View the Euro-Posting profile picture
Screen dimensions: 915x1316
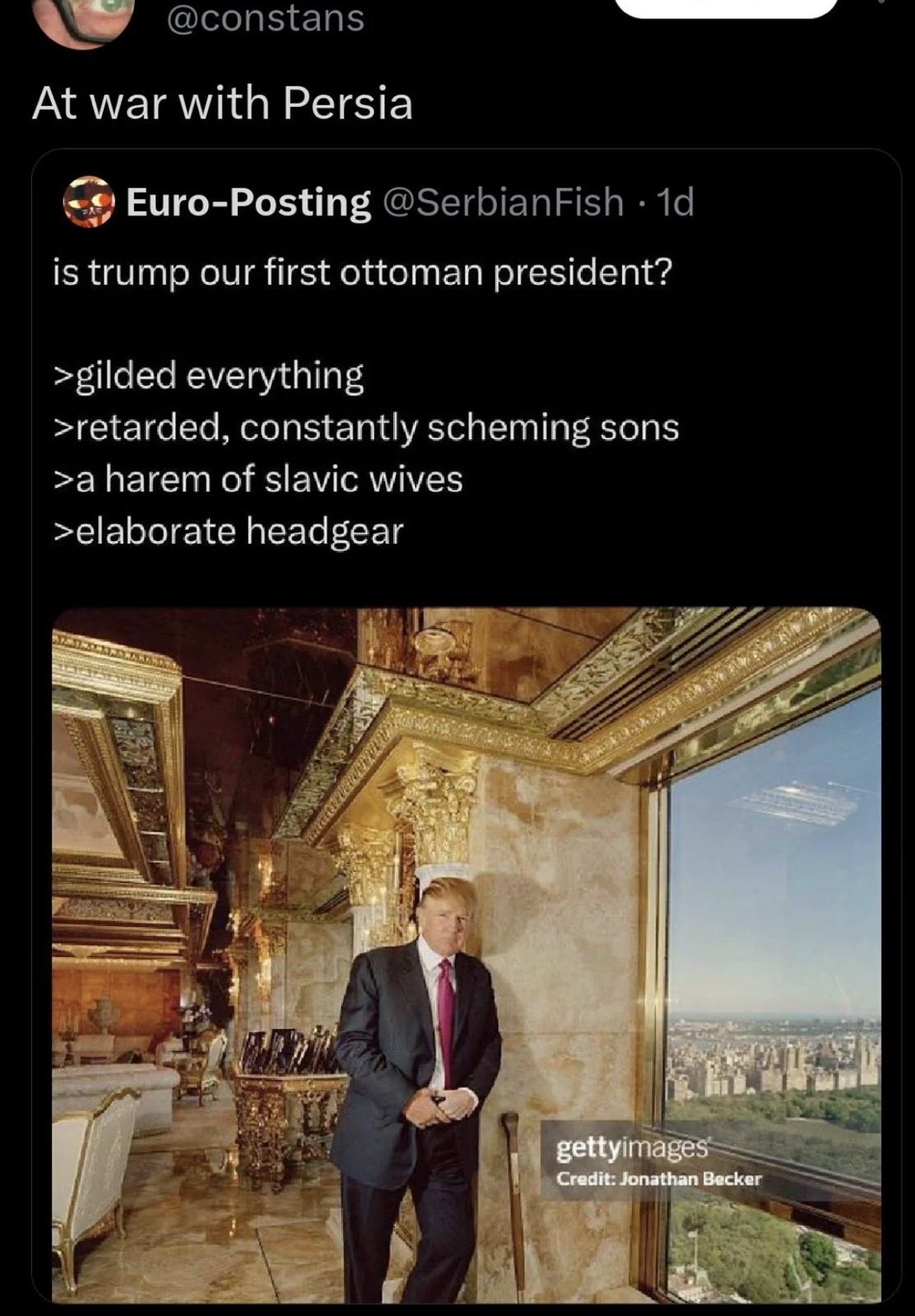click(x=89, y=202)
